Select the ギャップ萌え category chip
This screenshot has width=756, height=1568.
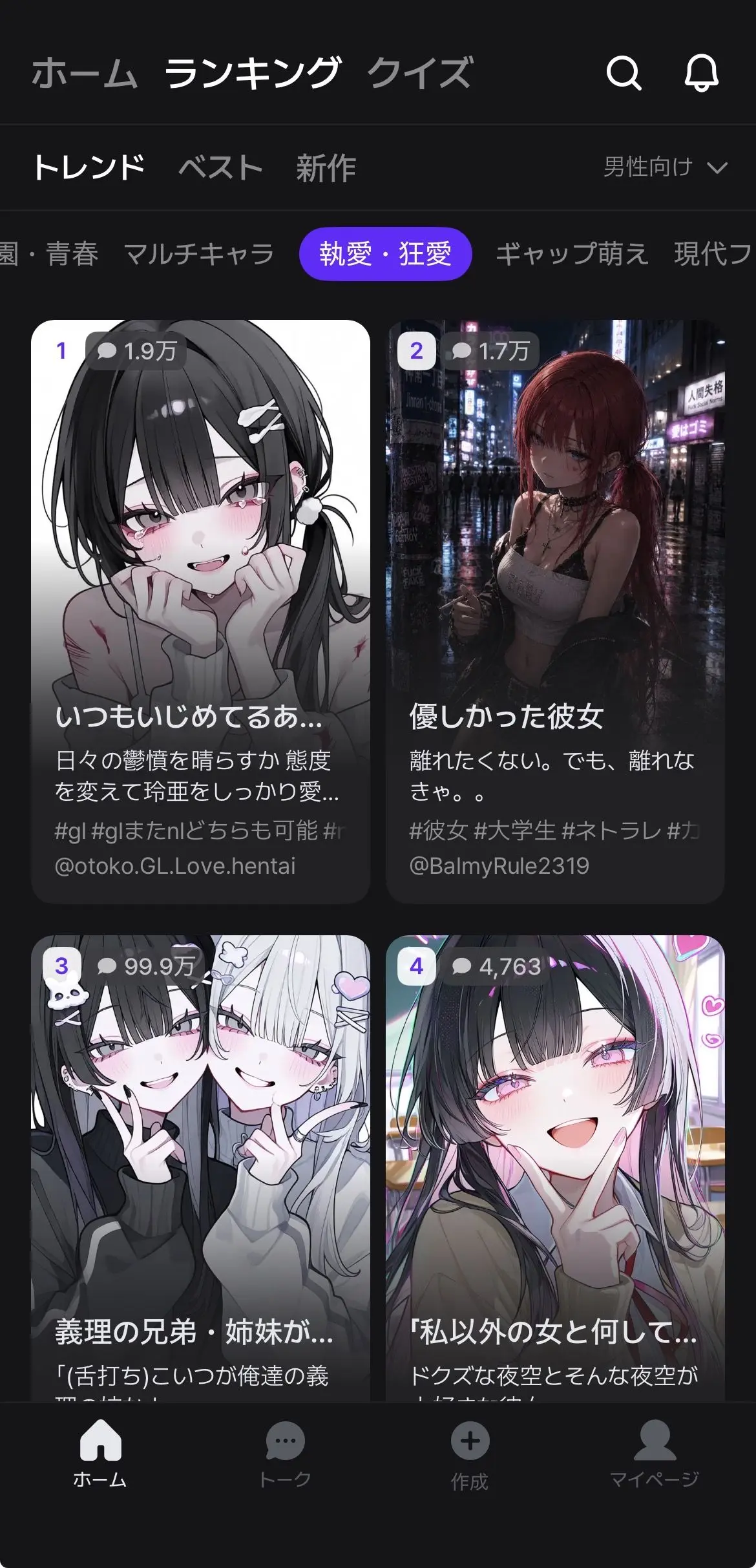click(x=572, y=253)
